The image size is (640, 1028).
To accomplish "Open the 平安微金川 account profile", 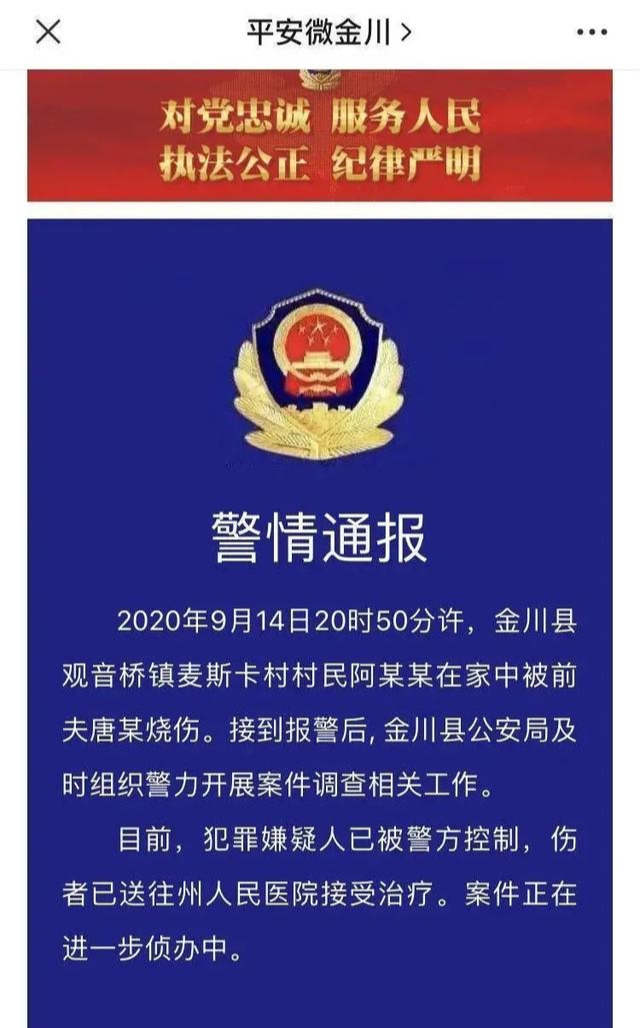I will pos(329,32).
